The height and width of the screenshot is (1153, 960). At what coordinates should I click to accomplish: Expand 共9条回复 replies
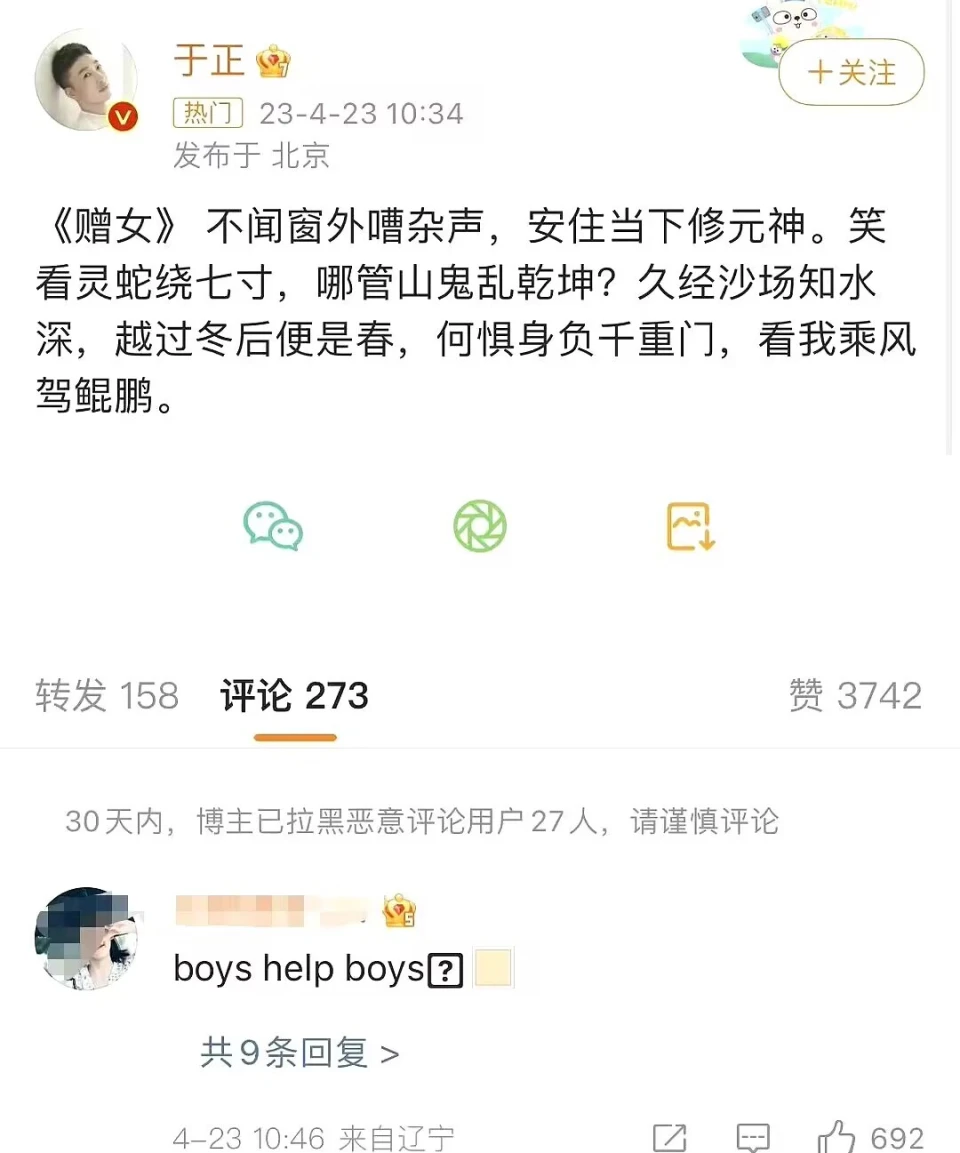[x=299, y=1053]
